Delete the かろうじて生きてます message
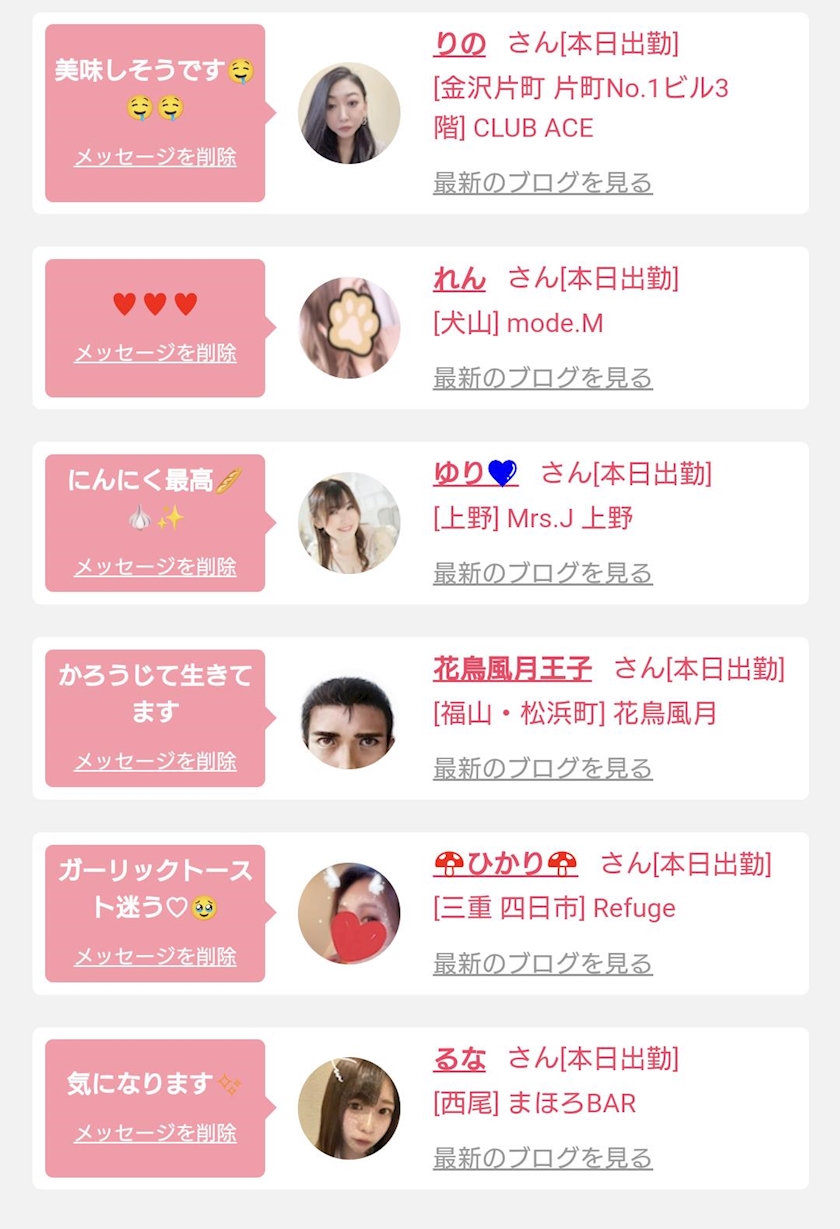The image size is (840, 1229). click(155, 762)
